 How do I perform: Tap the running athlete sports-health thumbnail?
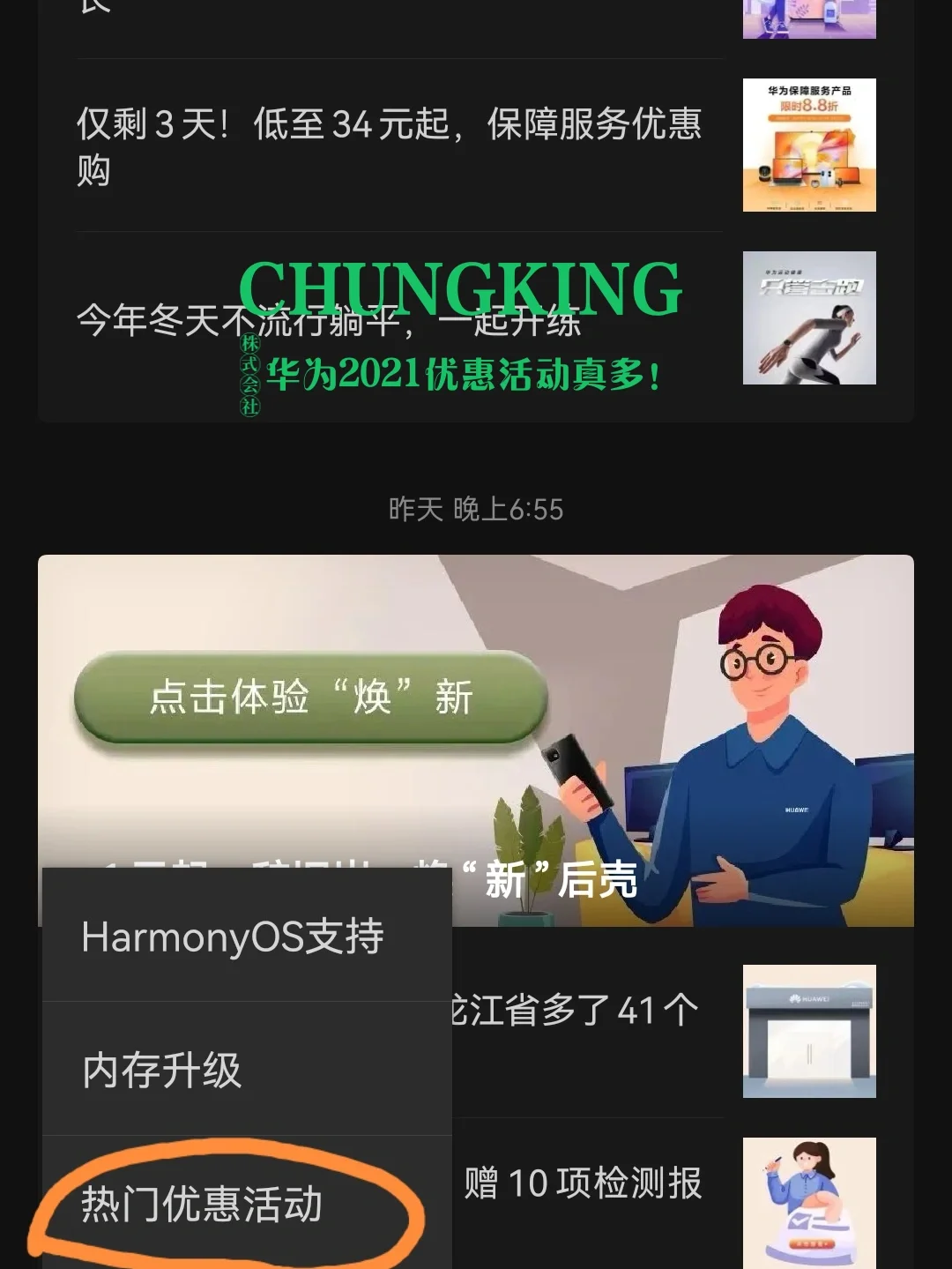[809, 316]
